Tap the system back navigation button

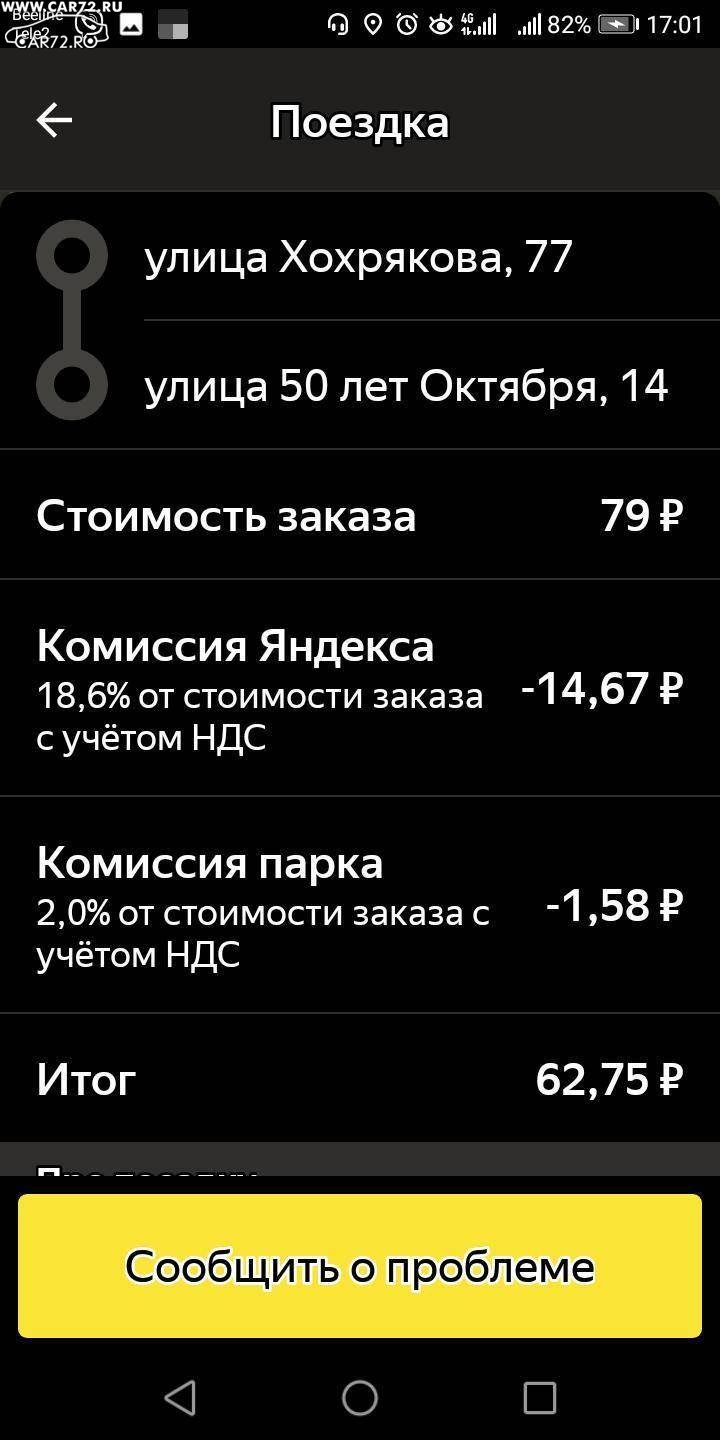point(180,1397)
